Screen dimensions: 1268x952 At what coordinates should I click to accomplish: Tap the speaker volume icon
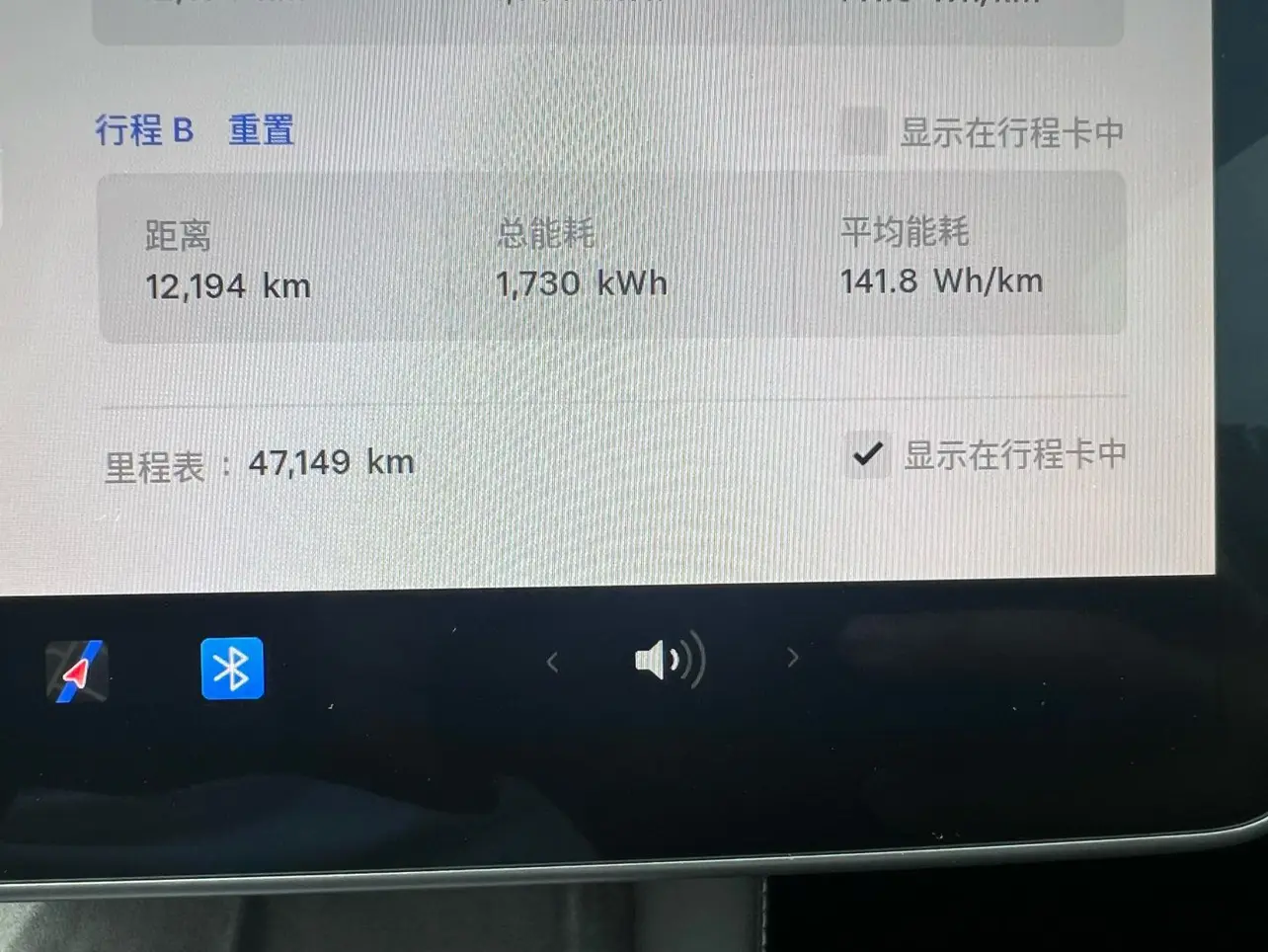pyautogui.click(x=669, y=660)
